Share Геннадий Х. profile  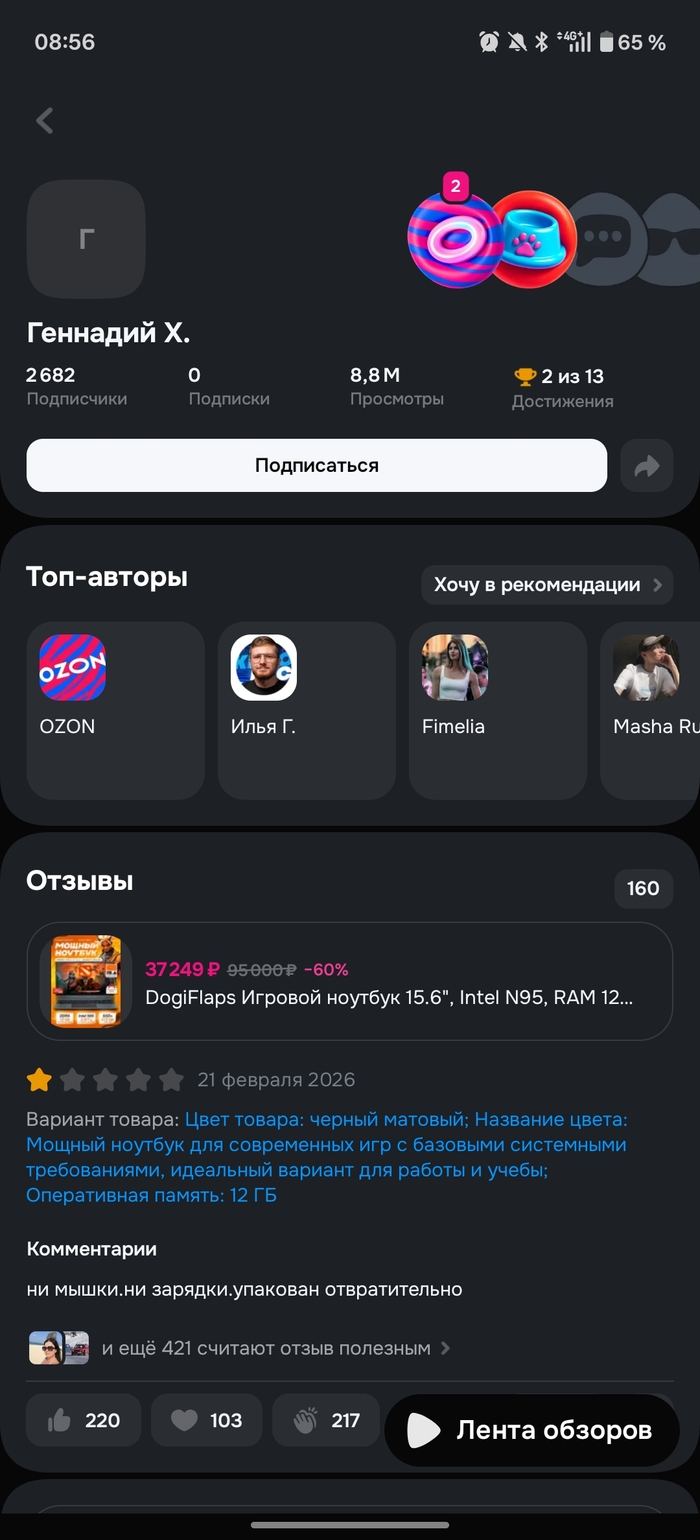(x=647, y=466)
